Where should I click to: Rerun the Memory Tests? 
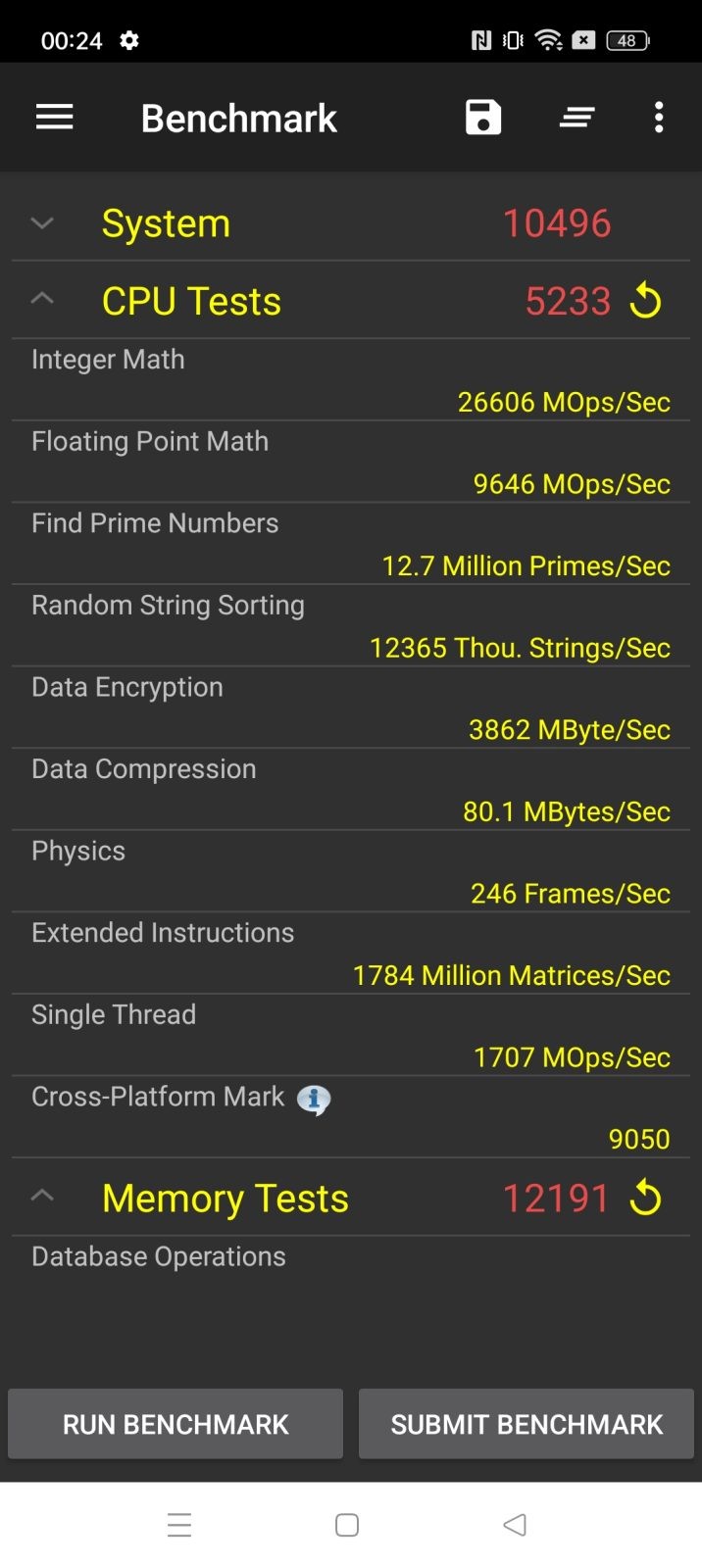click(x=646, y=1198)
